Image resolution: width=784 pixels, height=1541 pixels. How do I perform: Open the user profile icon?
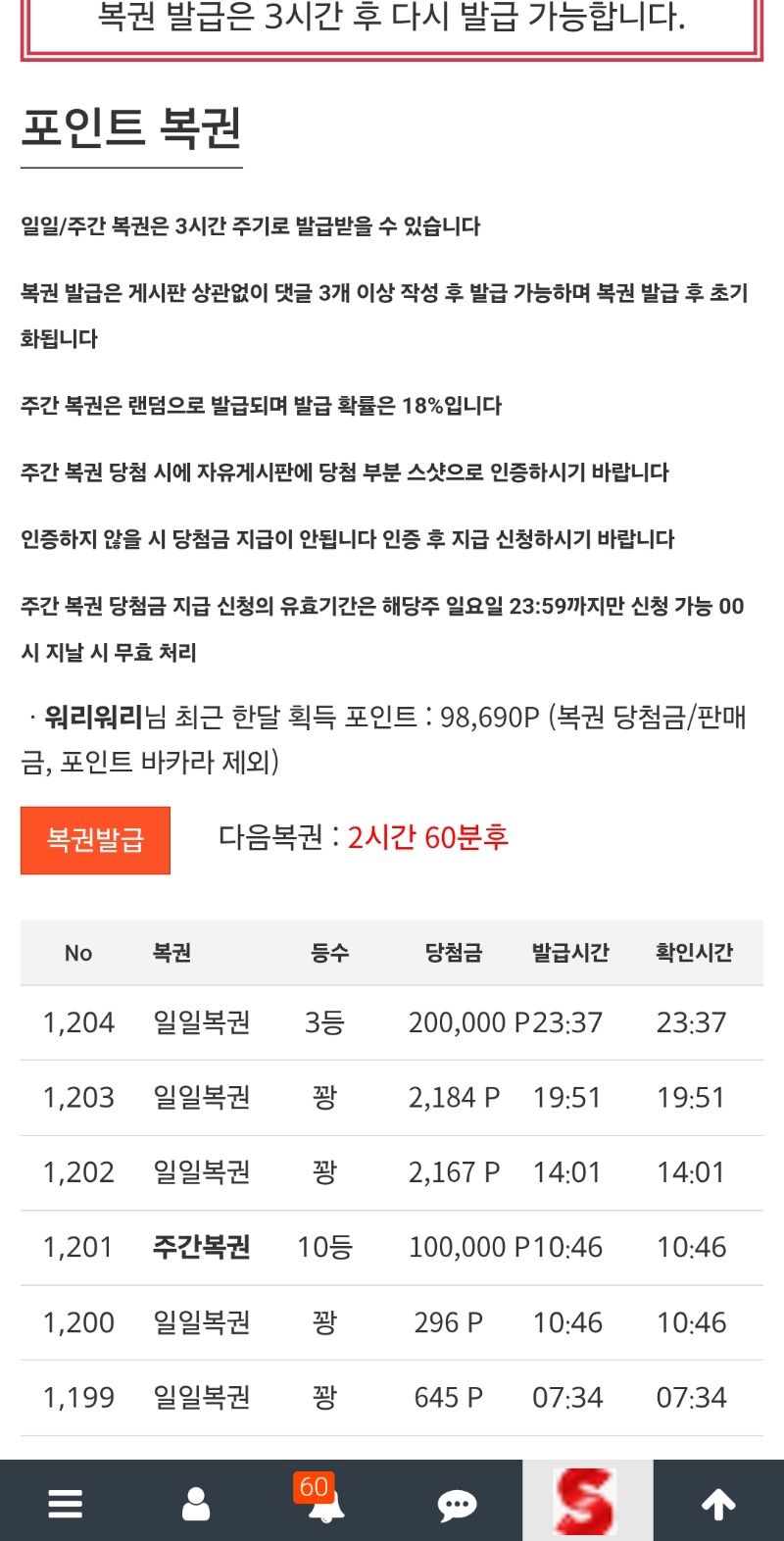196,1503
